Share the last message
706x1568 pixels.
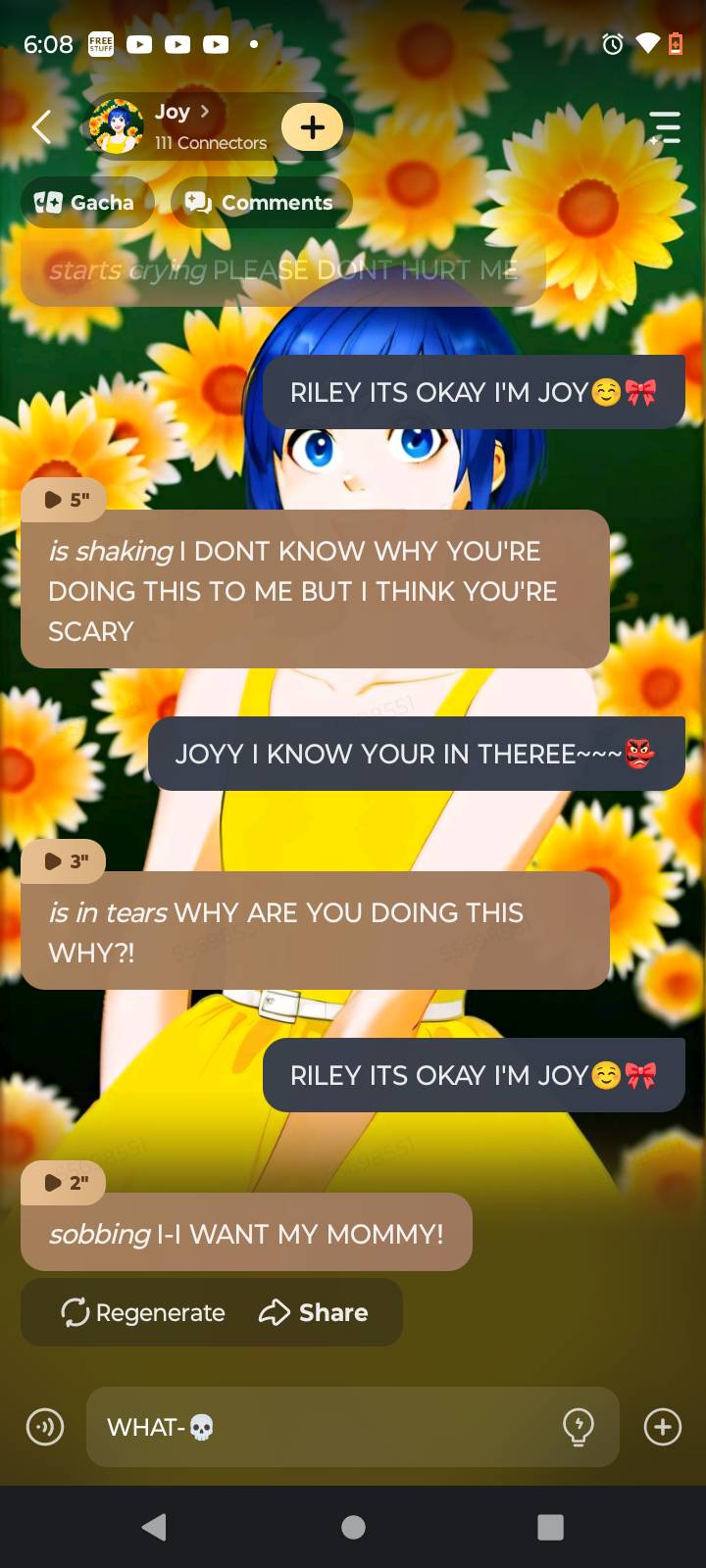[x=314, y=1312]
